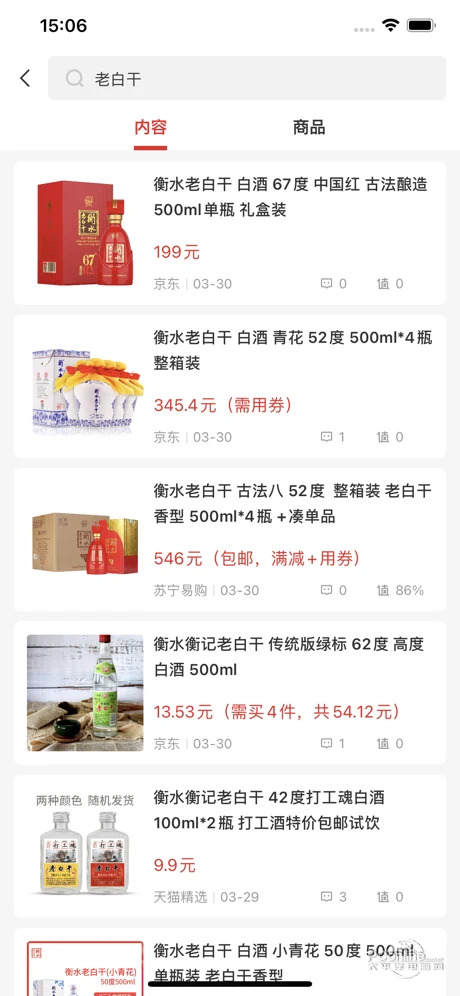Open the 青花 52度 整箱装 deal
This screenshot has height=996, width=460.
[230, 386]
